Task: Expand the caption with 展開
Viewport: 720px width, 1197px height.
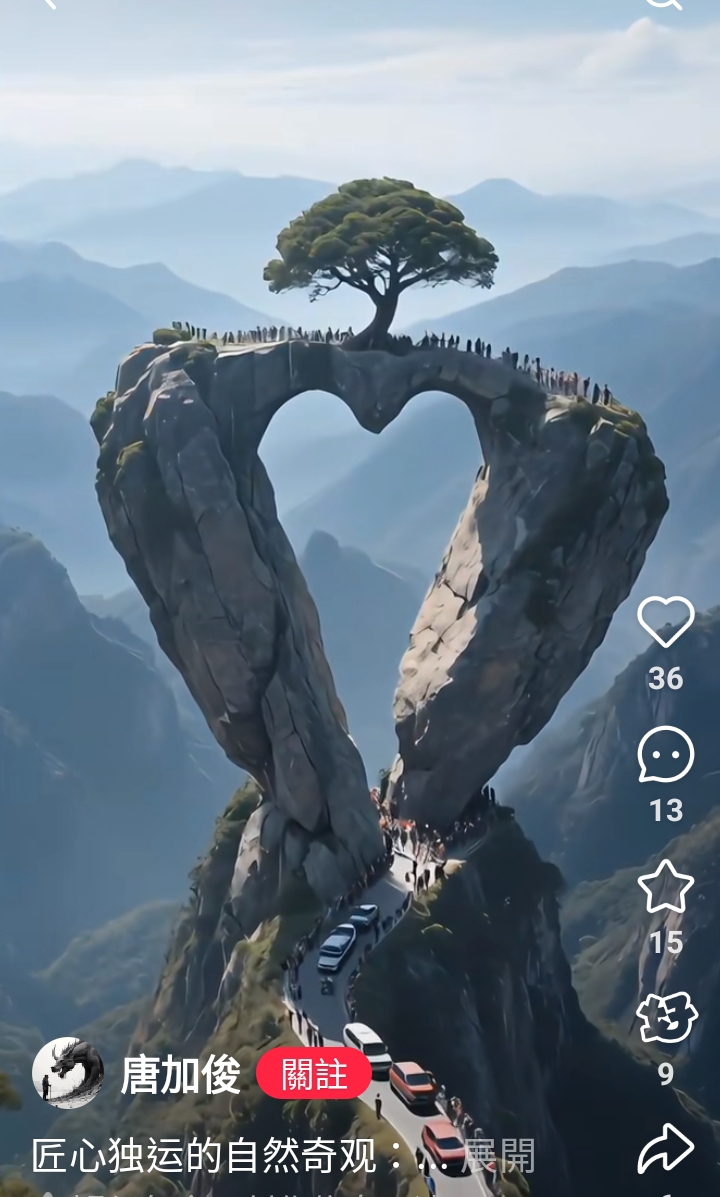Action: coord(499,1156)
